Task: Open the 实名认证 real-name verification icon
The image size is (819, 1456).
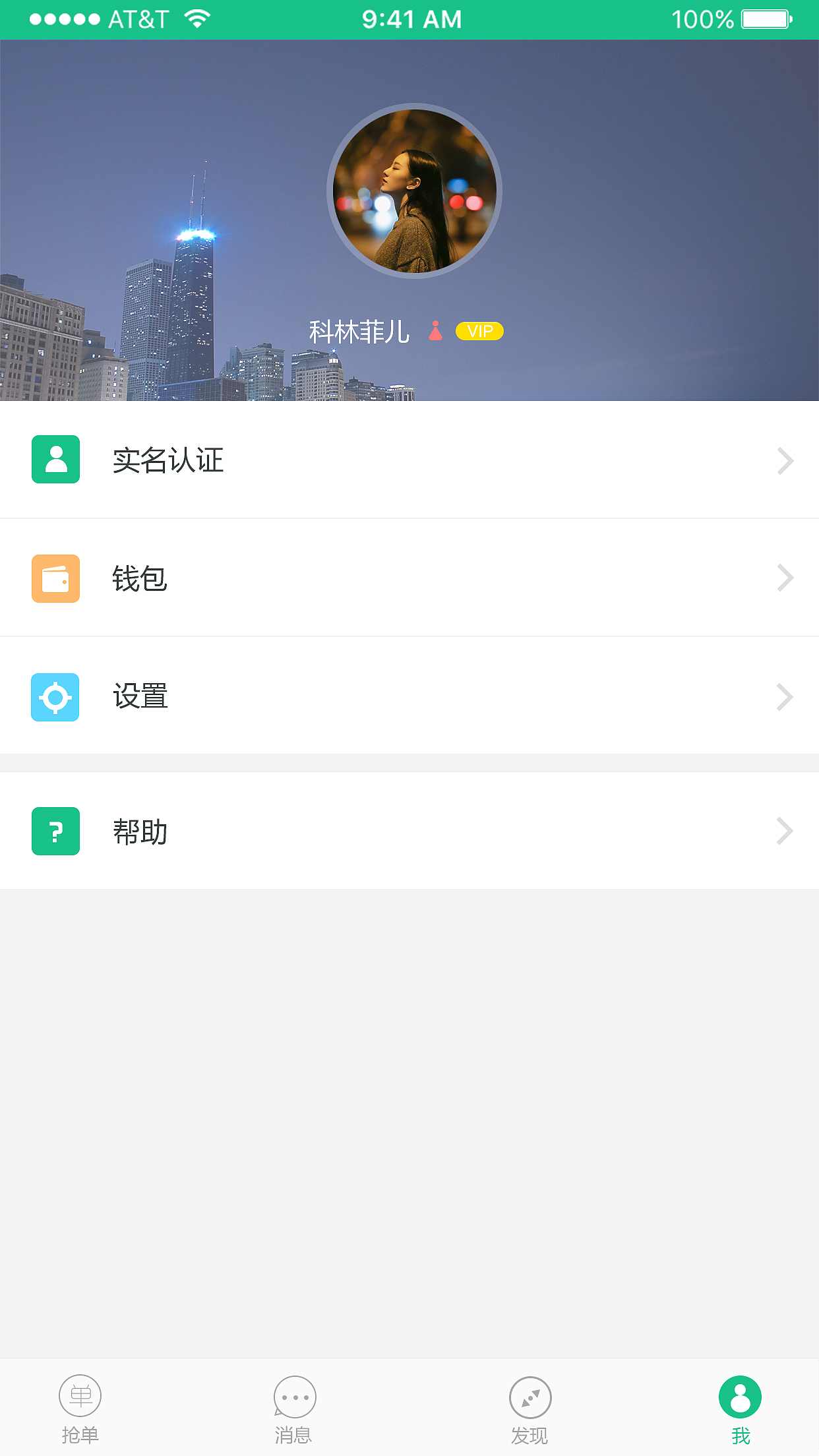Action: [55, 459]
